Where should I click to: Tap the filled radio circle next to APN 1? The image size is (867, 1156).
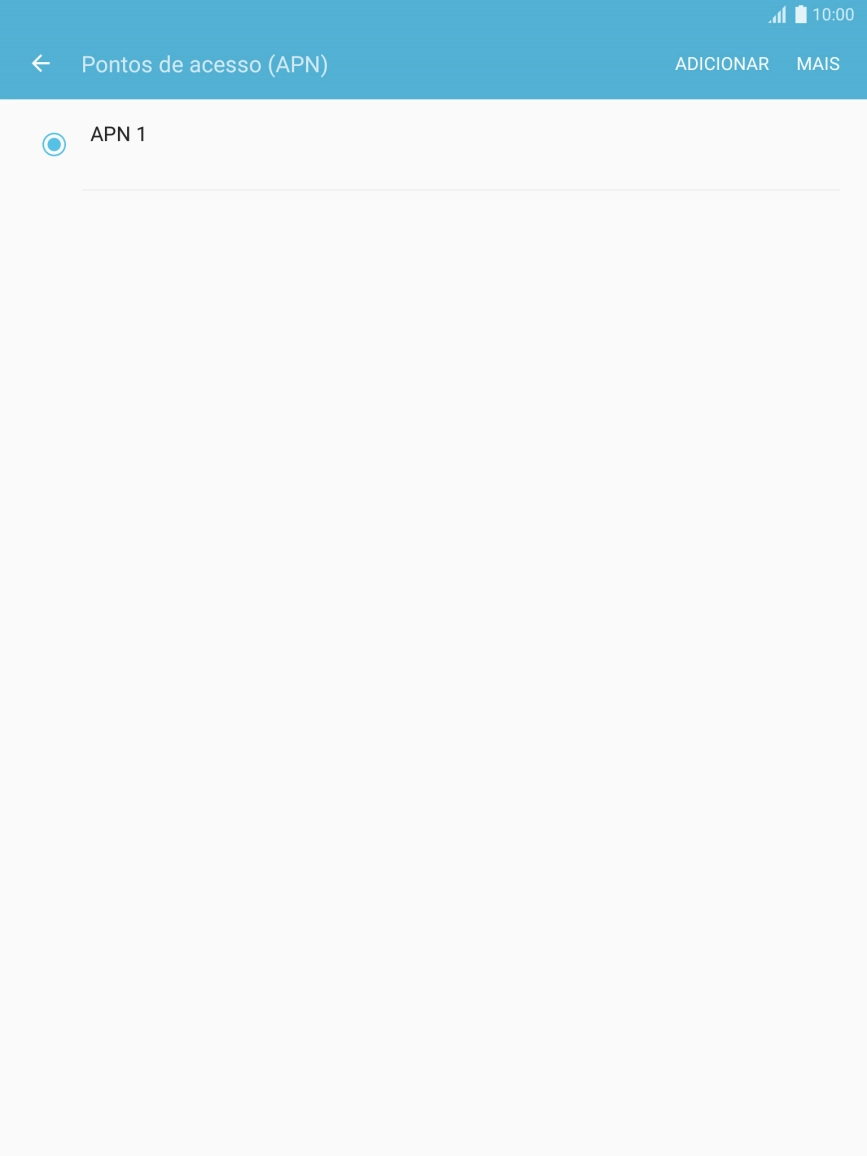[x=54, y=144]
